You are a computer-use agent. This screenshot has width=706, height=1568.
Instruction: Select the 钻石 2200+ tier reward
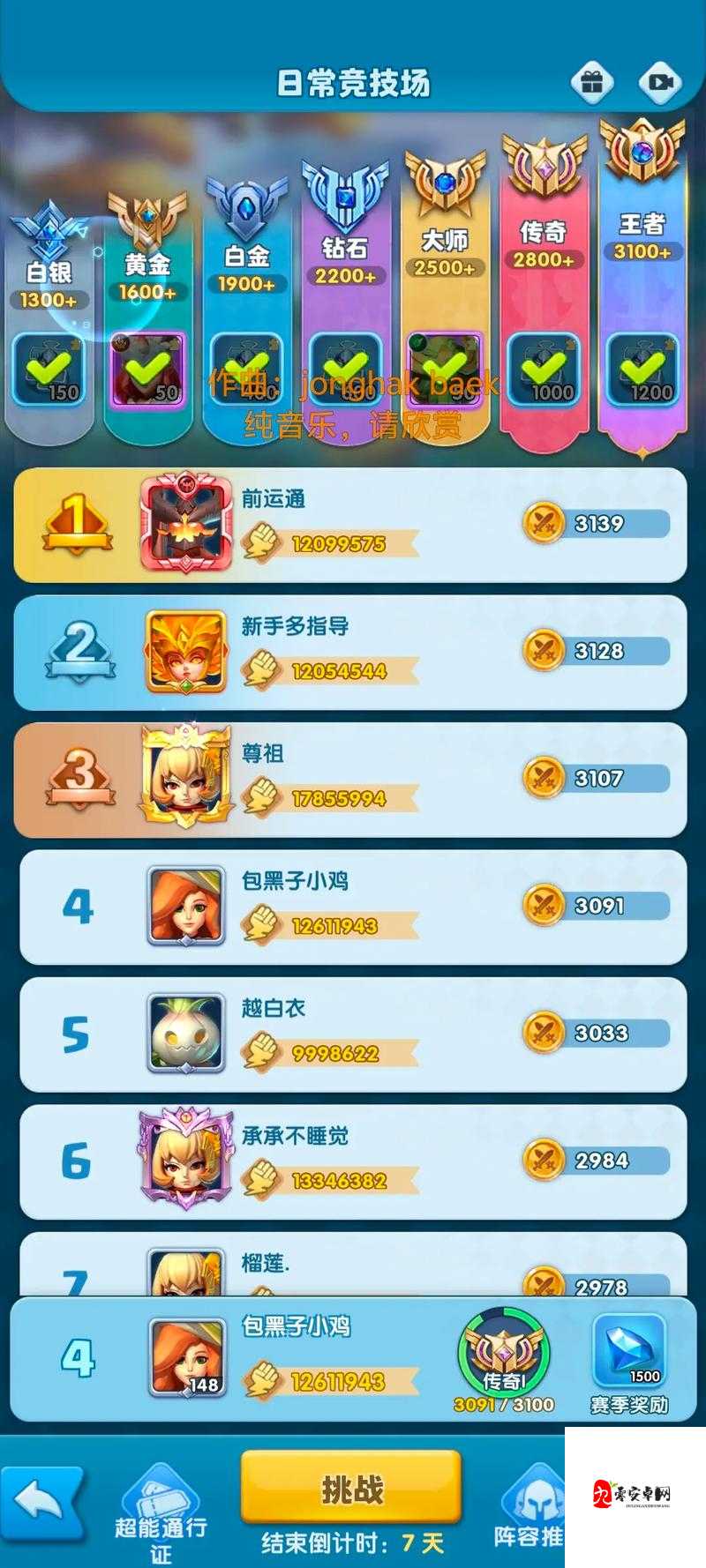[346, 370]
